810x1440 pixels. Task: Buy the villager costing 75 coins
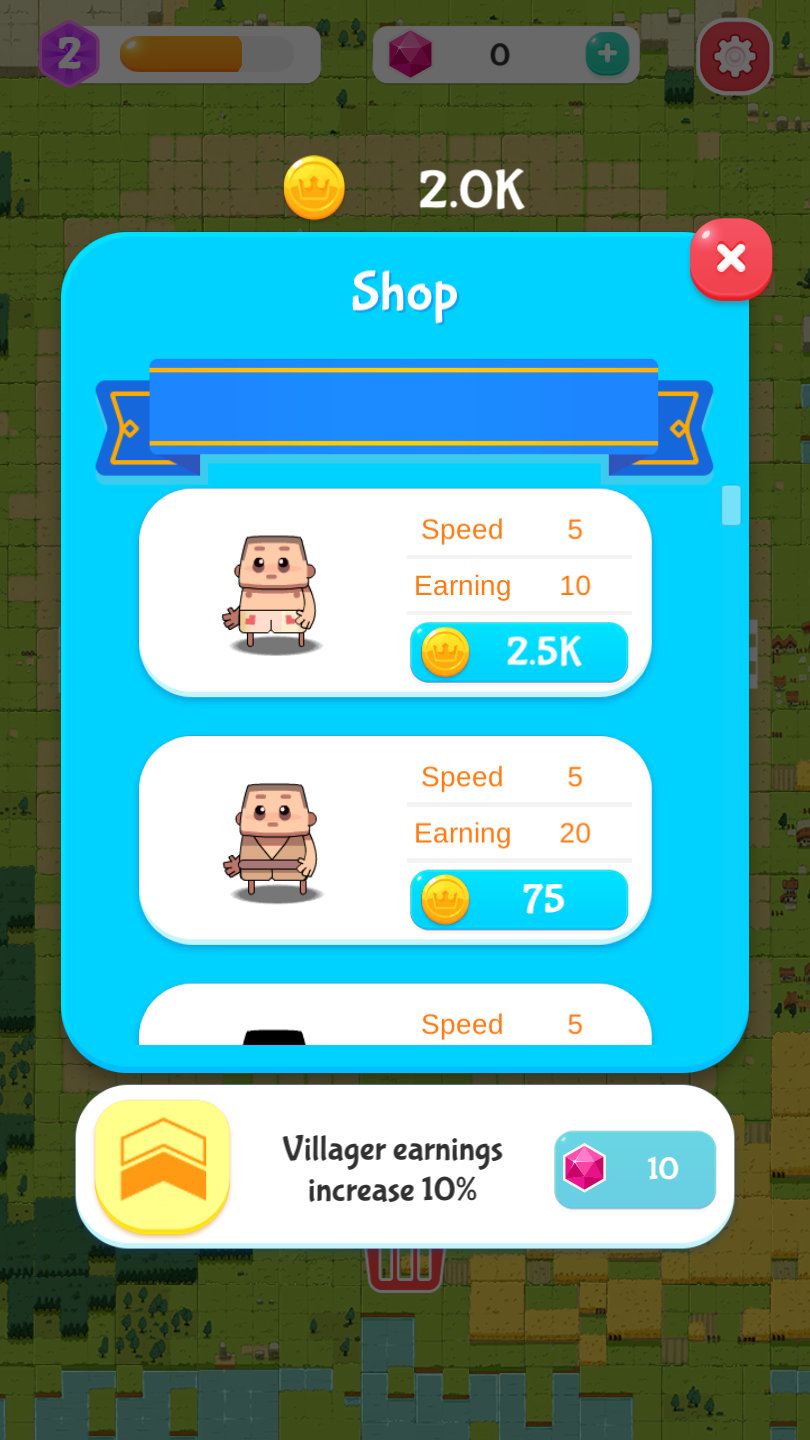[519, 899]
